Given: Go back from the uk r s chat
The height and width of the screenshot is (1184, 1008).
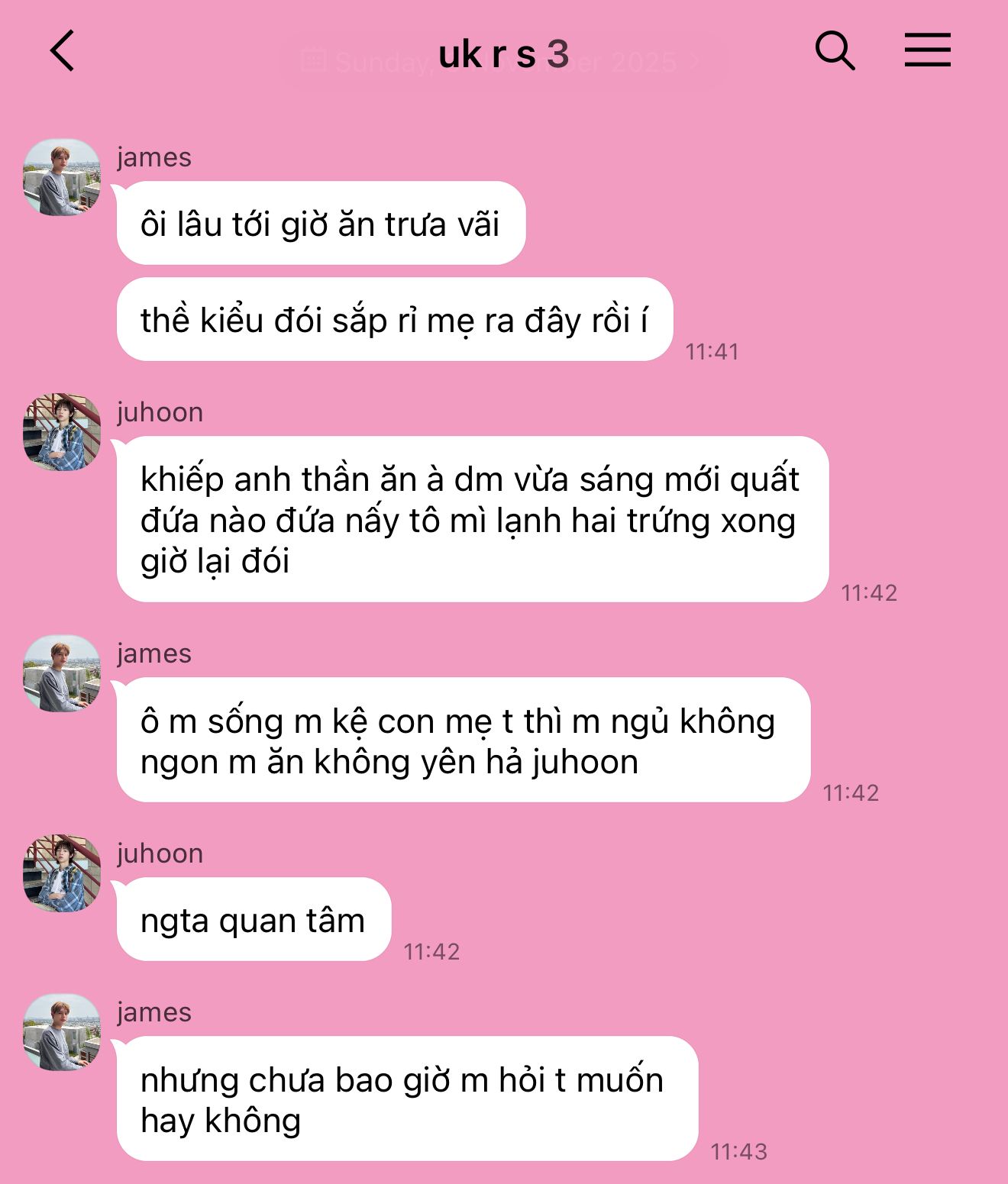Looking at the screenshot, I should (63, 51).
